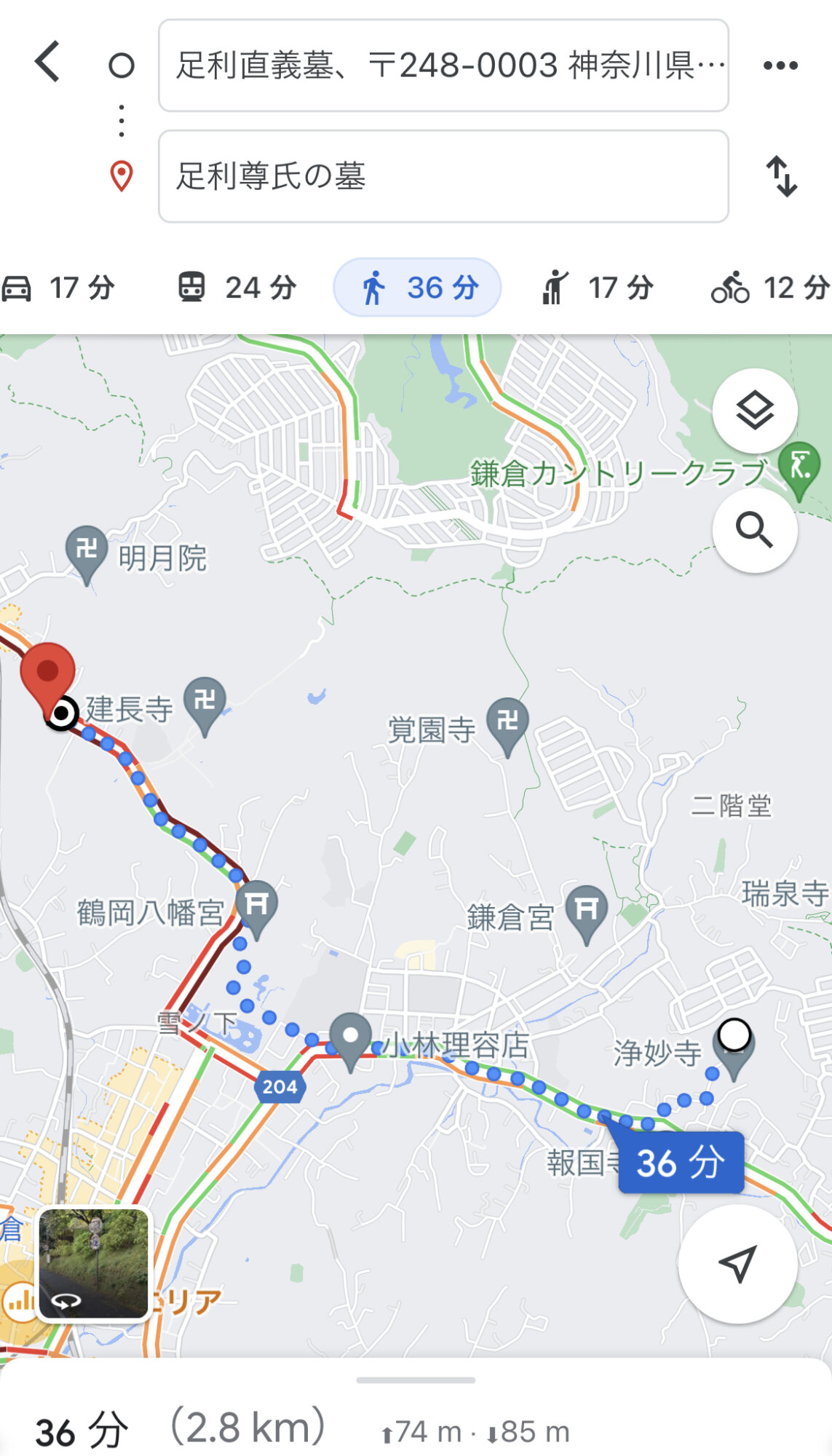
Task: Swap start and destination
Action: click(x=782, y=176)
